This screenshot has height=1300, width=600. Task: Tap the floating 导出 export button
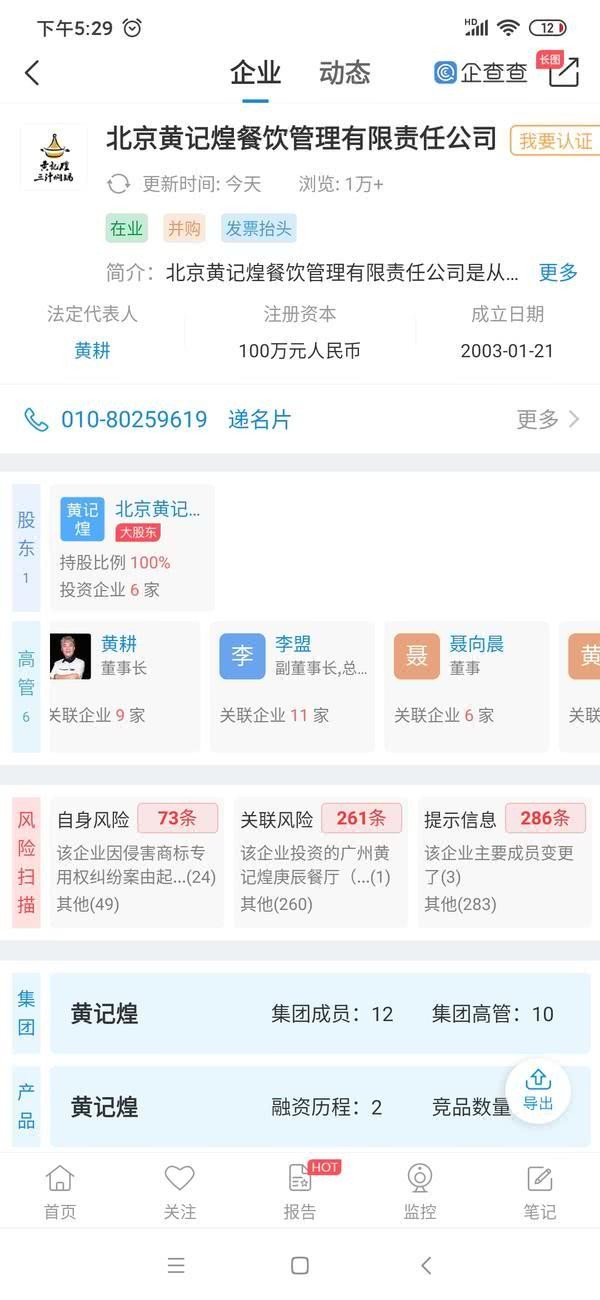538,1089
